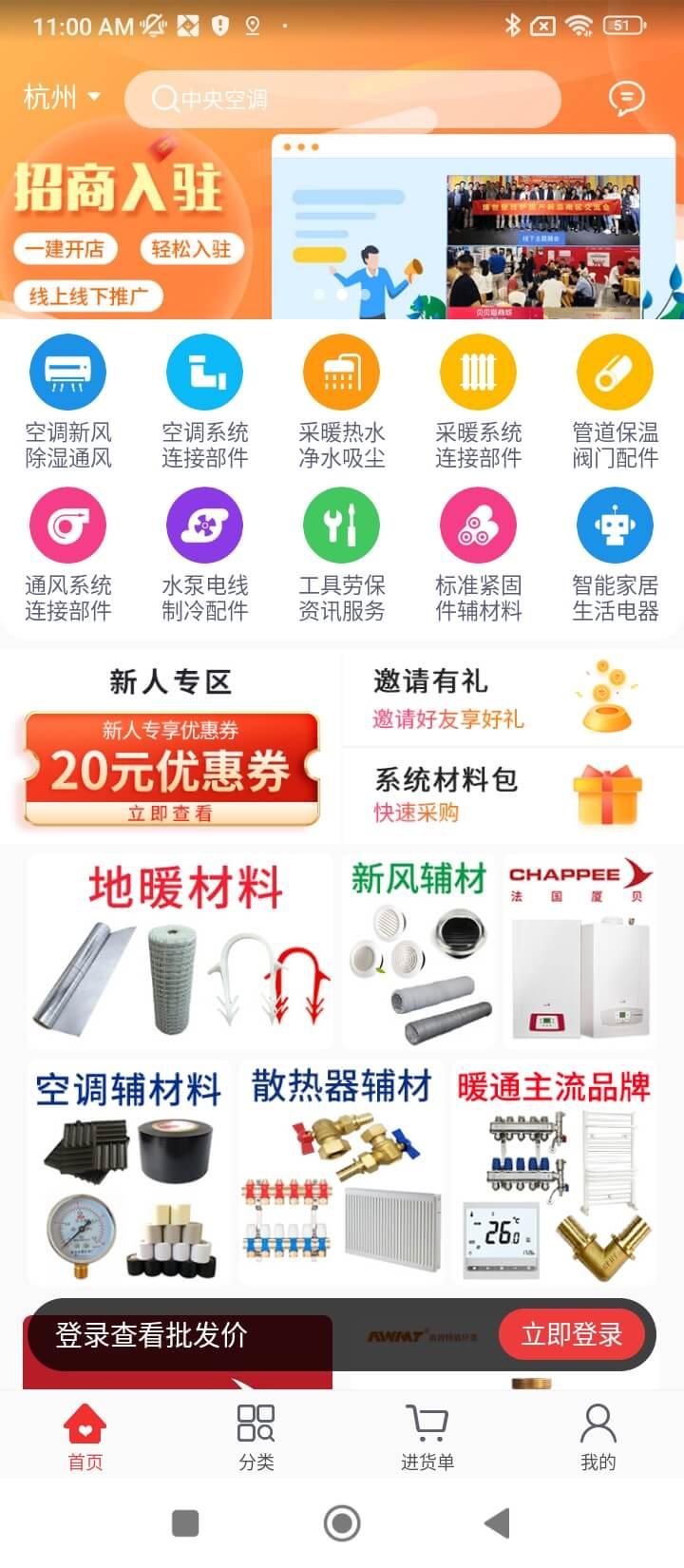Tap the 立即登录 login button
The height and width of the screenshot is (1568, 684).
[x=572, y=1335]
